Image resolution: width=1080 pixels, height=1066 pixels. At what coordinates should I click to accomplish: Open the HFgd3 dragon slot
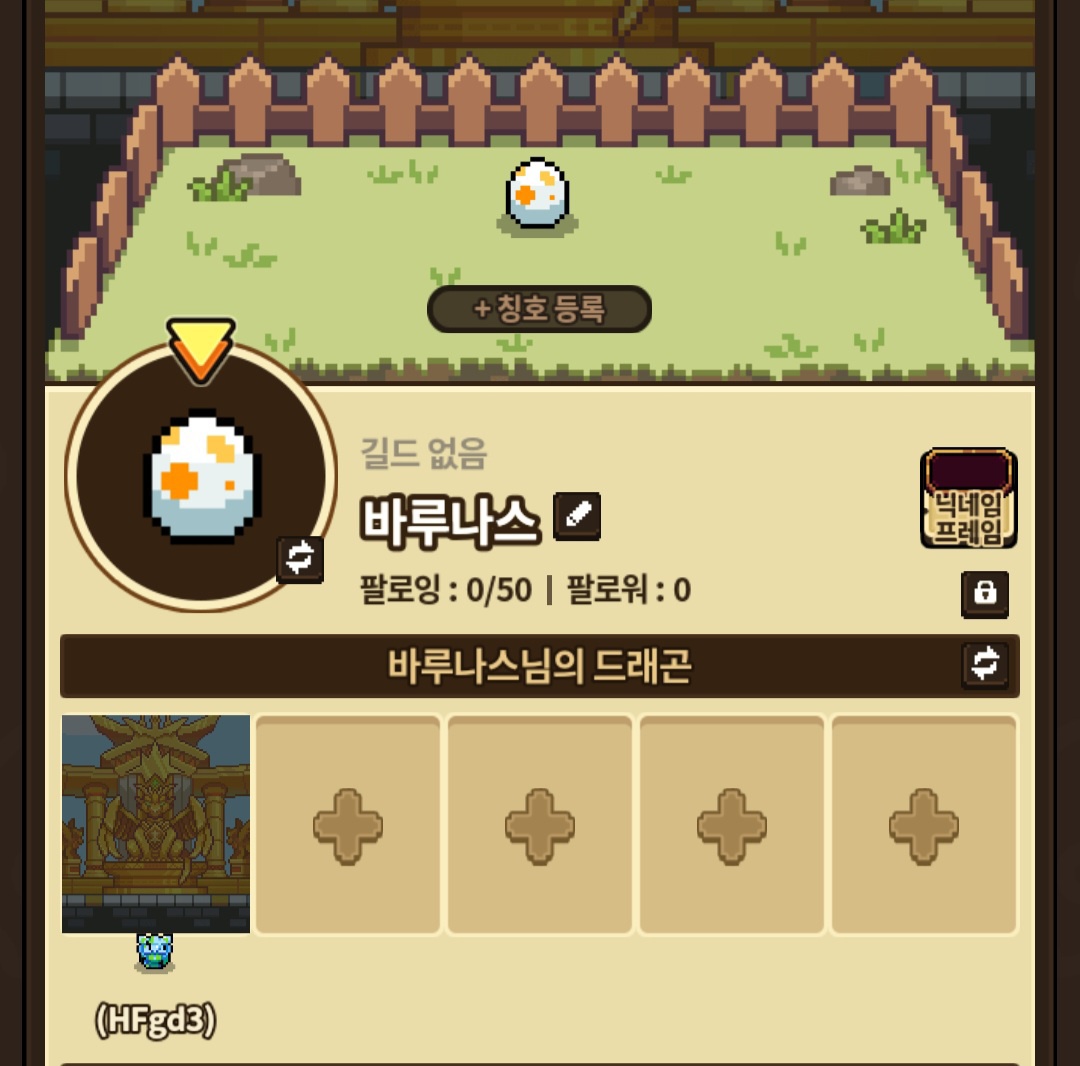tap(156, 824)
